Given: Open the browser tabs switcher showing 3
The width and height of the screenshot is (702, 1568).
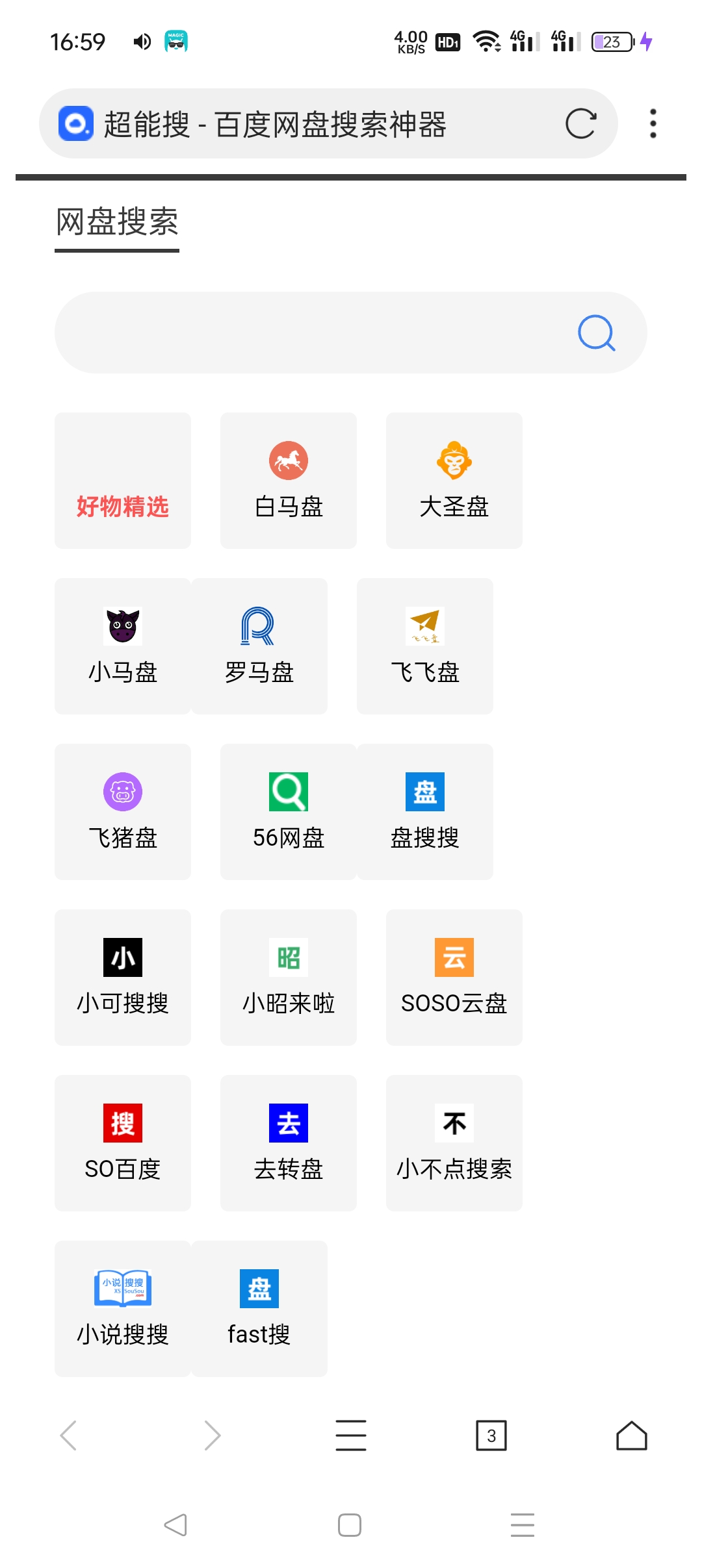Looking at the screenshot, I should [491, 1435].
